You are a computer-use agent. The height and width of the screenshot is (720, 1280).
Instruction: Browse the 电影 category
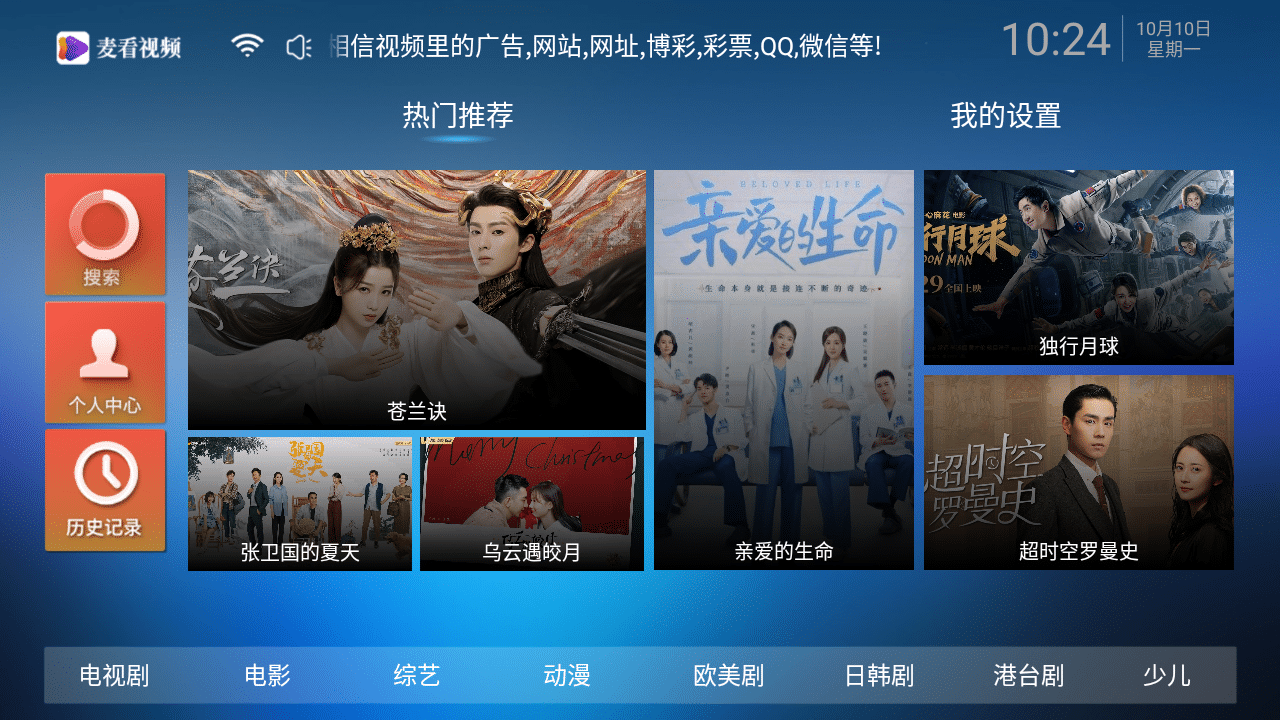point(267,675)
